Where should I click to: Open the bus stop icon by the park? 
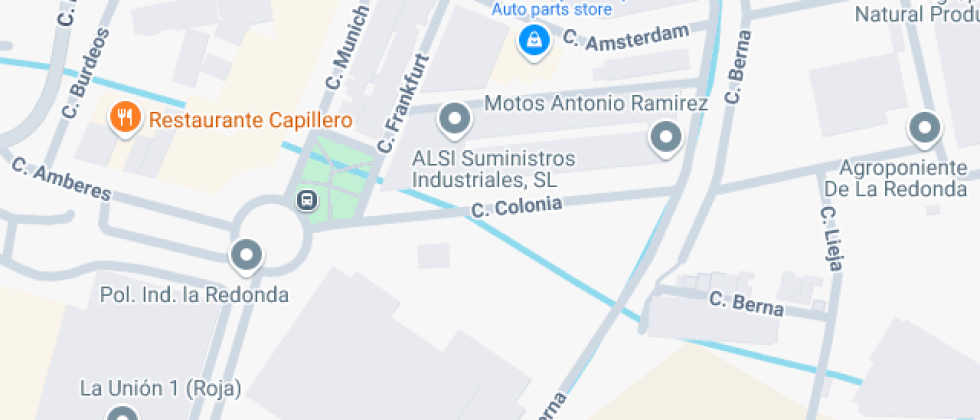307,201
